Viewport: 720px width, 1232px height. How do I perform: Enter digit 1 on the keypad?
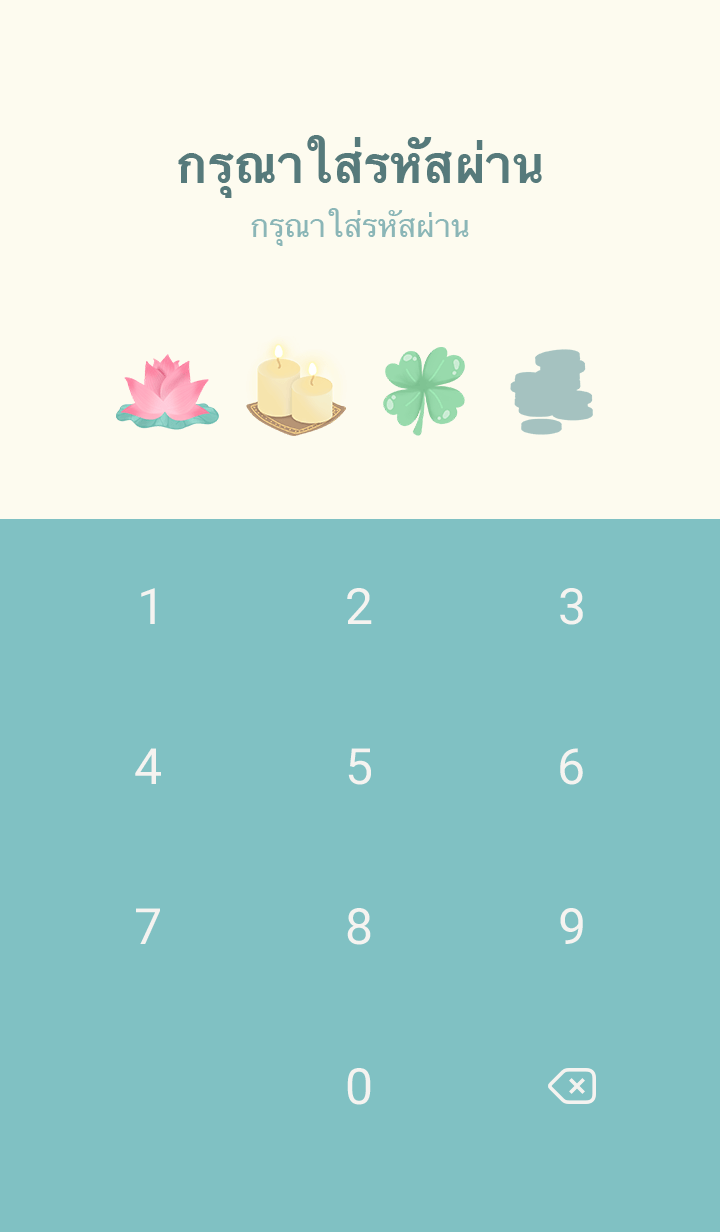point(149,607)
